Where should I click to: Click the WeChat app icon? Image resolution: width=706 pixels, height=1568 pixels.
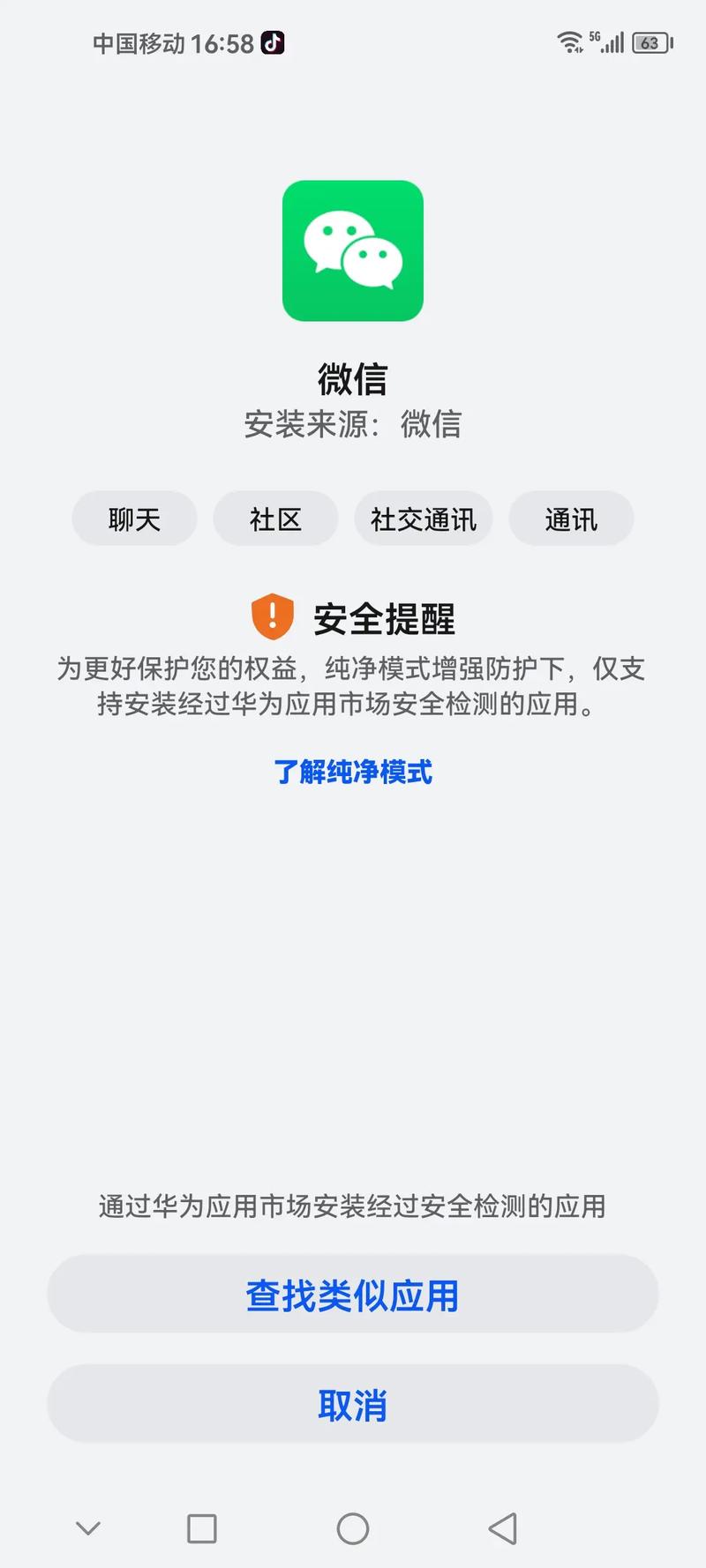pyautogui.click(x=352, y=250)
